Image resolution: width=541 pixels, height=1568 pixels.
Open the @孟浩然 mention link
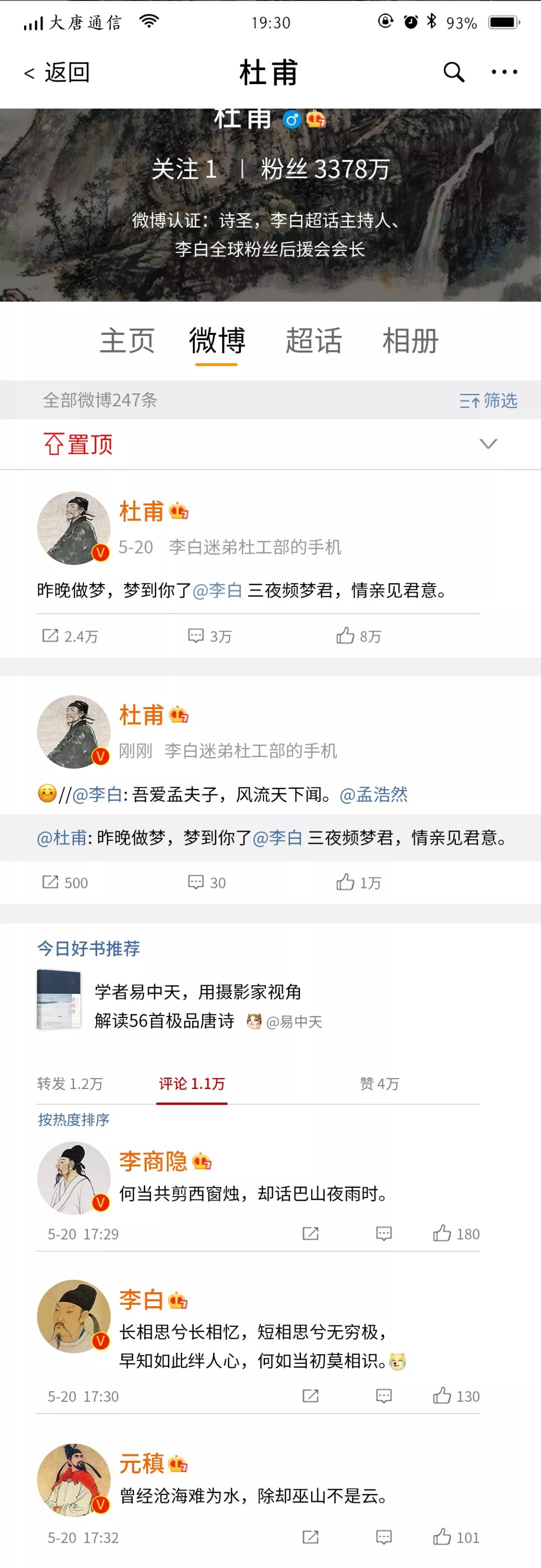pos(373,794)
